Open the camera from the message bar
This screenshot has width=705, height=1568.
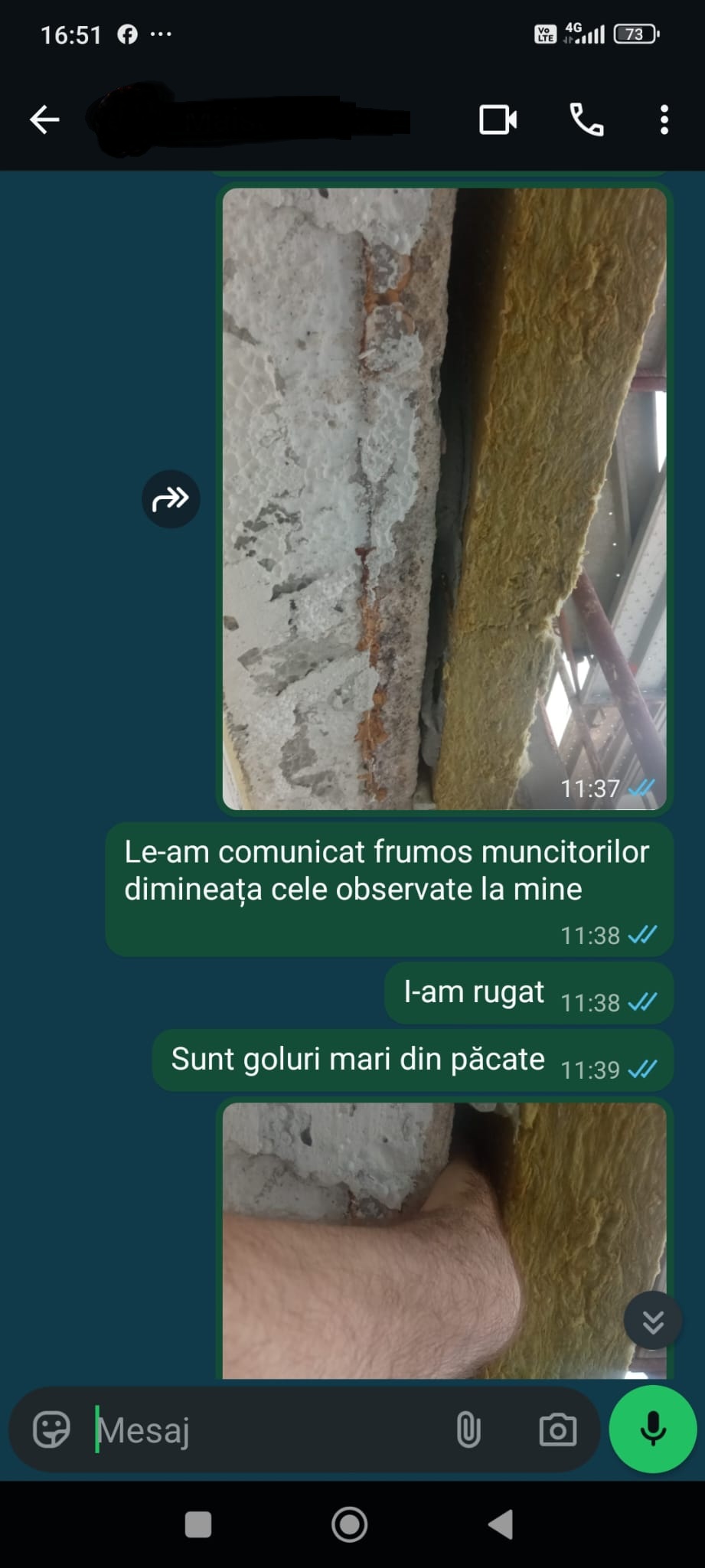[x=557, y=1429]
